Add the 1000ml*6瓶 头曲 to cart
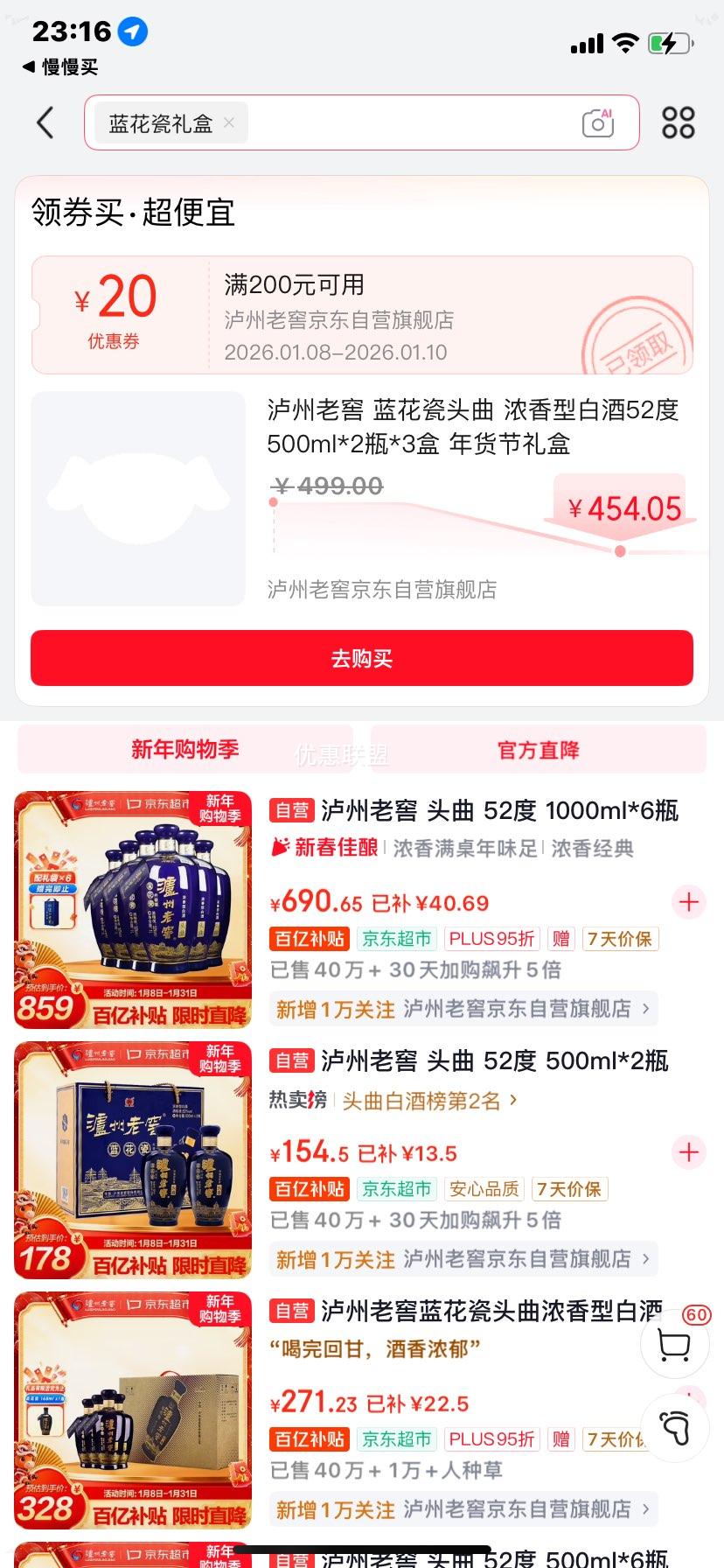 [688, 902]
